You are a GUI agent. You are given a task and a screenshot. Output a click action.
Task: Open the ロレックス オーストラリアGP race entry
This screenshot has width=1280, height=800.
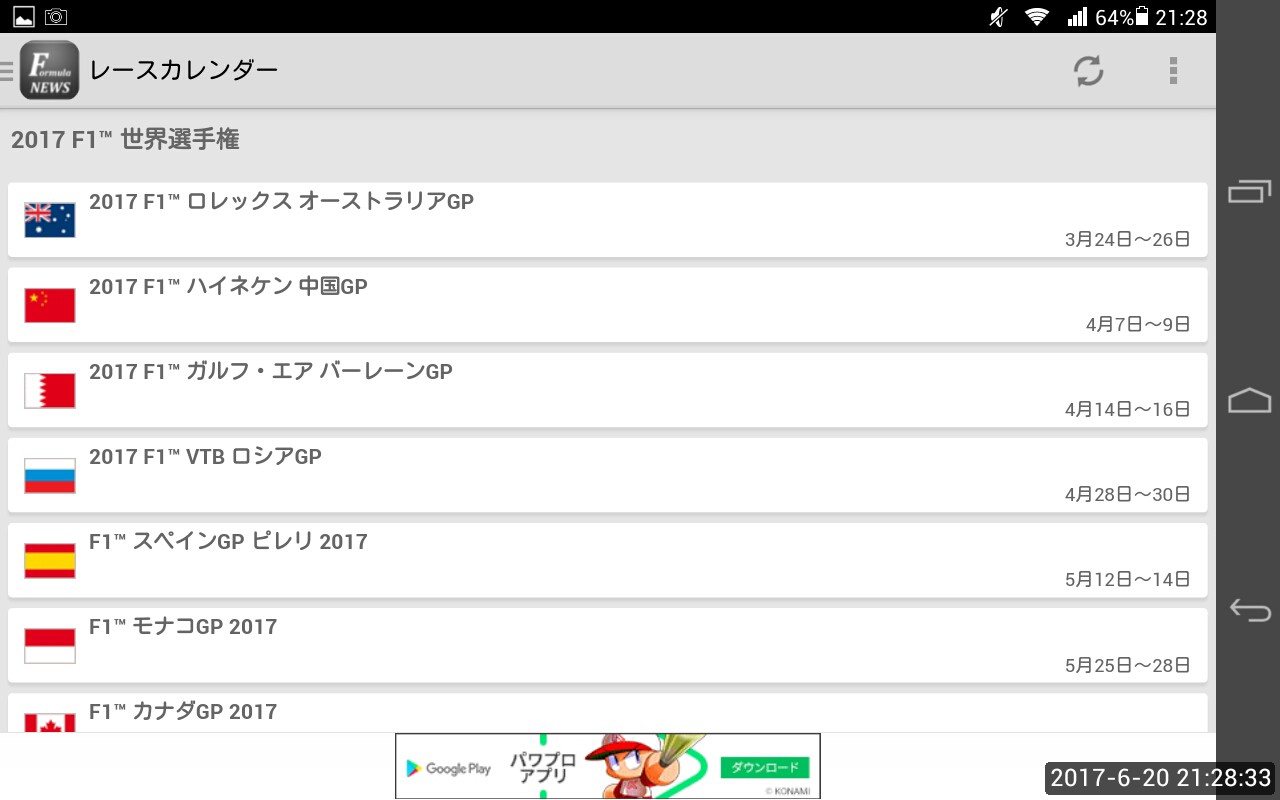click(x=608, y=220)
